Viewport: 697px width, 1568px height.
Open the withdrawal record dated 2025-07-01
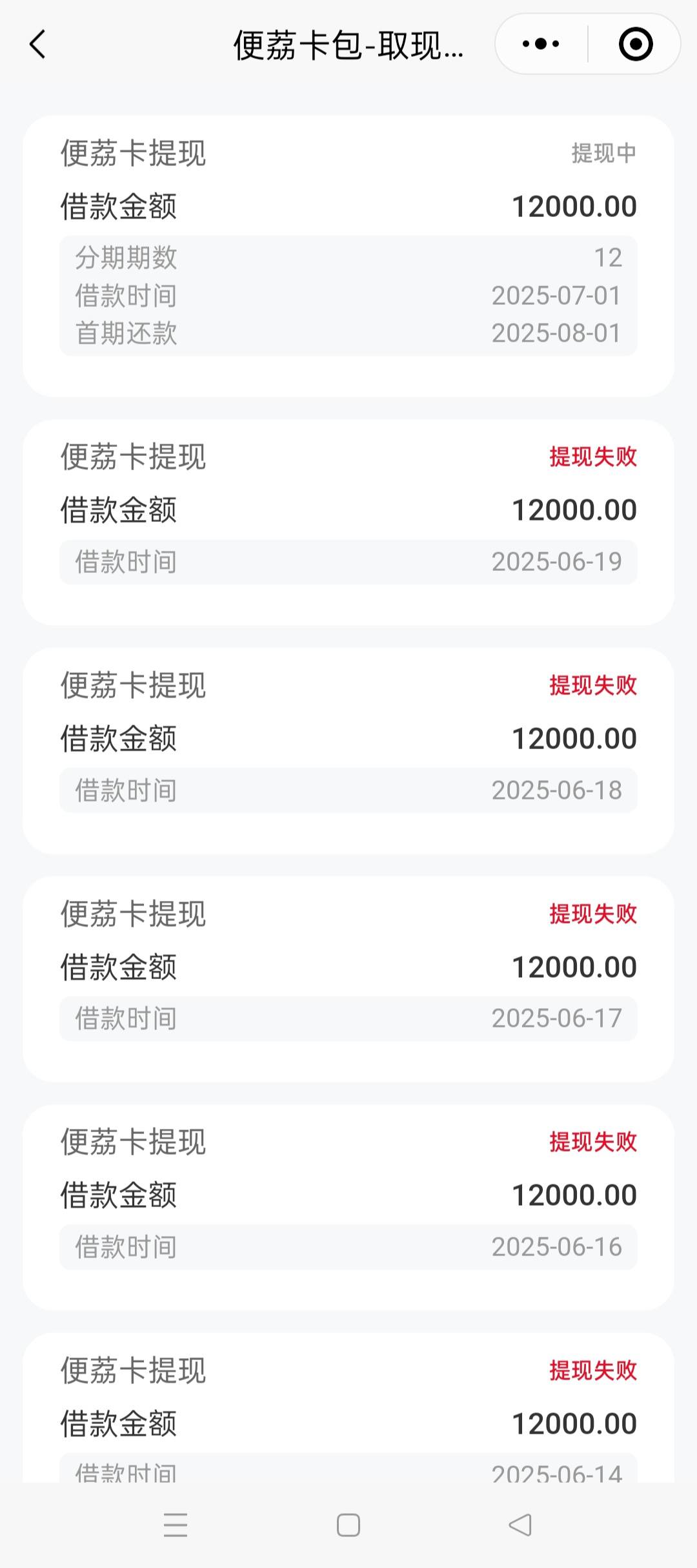click(x=348, y=256)
